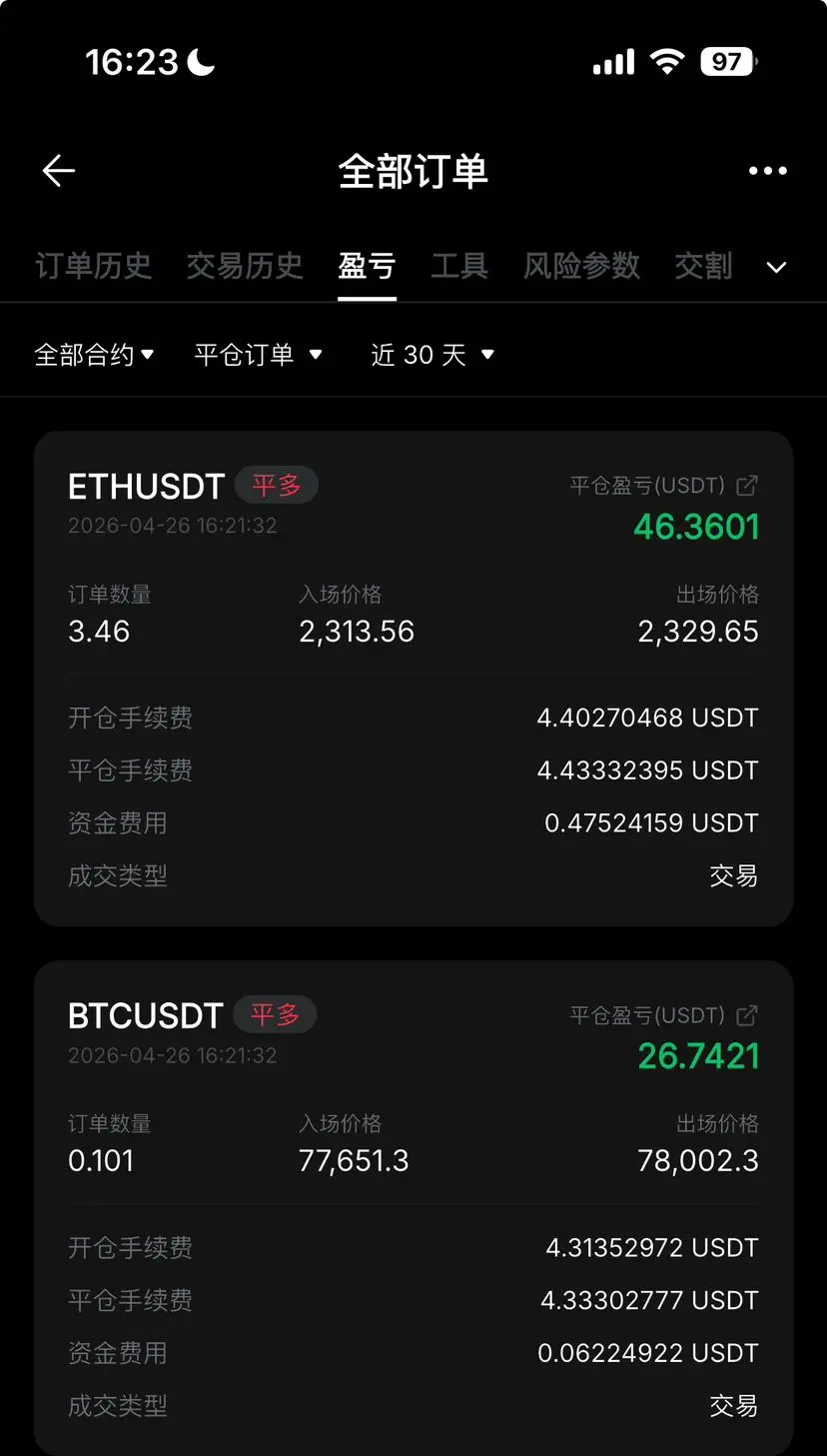Open the 全部合约 contract filter

click(95, 355)
